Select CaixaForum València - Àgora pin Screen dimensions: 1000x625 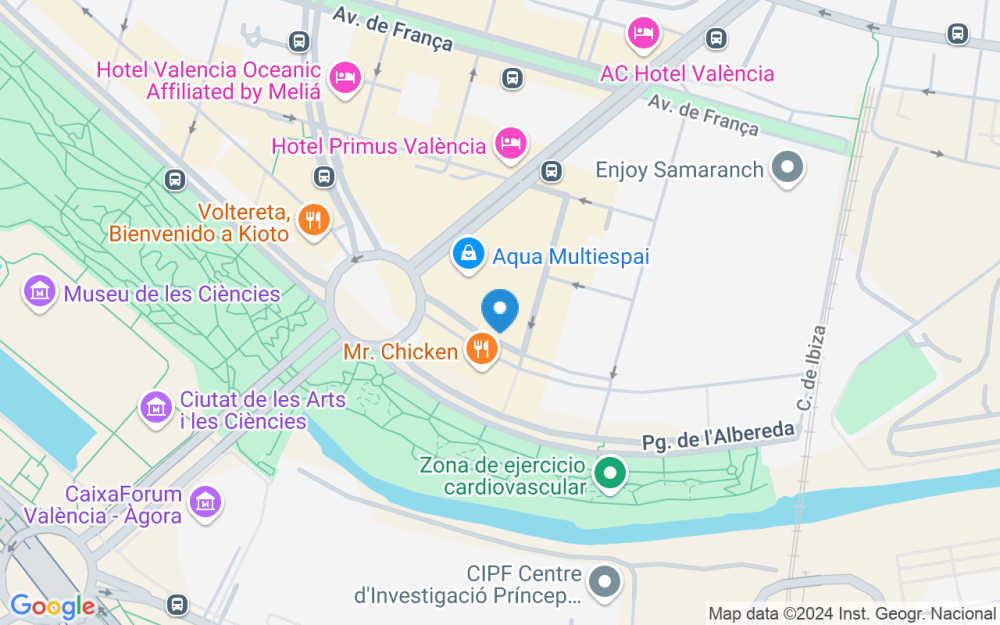205,503
